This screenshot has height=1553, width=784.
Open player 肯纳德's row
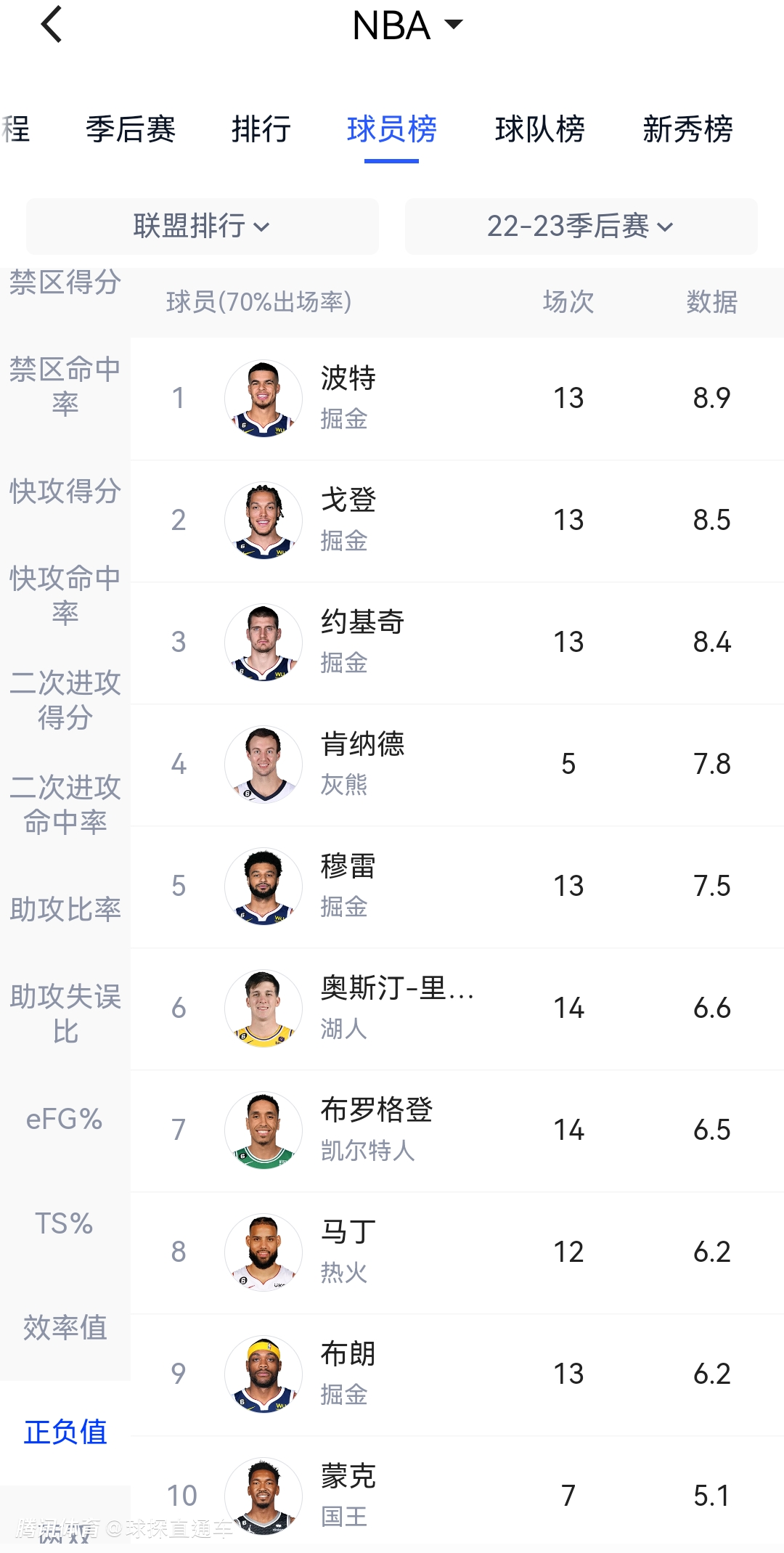[x=457, y=765]
